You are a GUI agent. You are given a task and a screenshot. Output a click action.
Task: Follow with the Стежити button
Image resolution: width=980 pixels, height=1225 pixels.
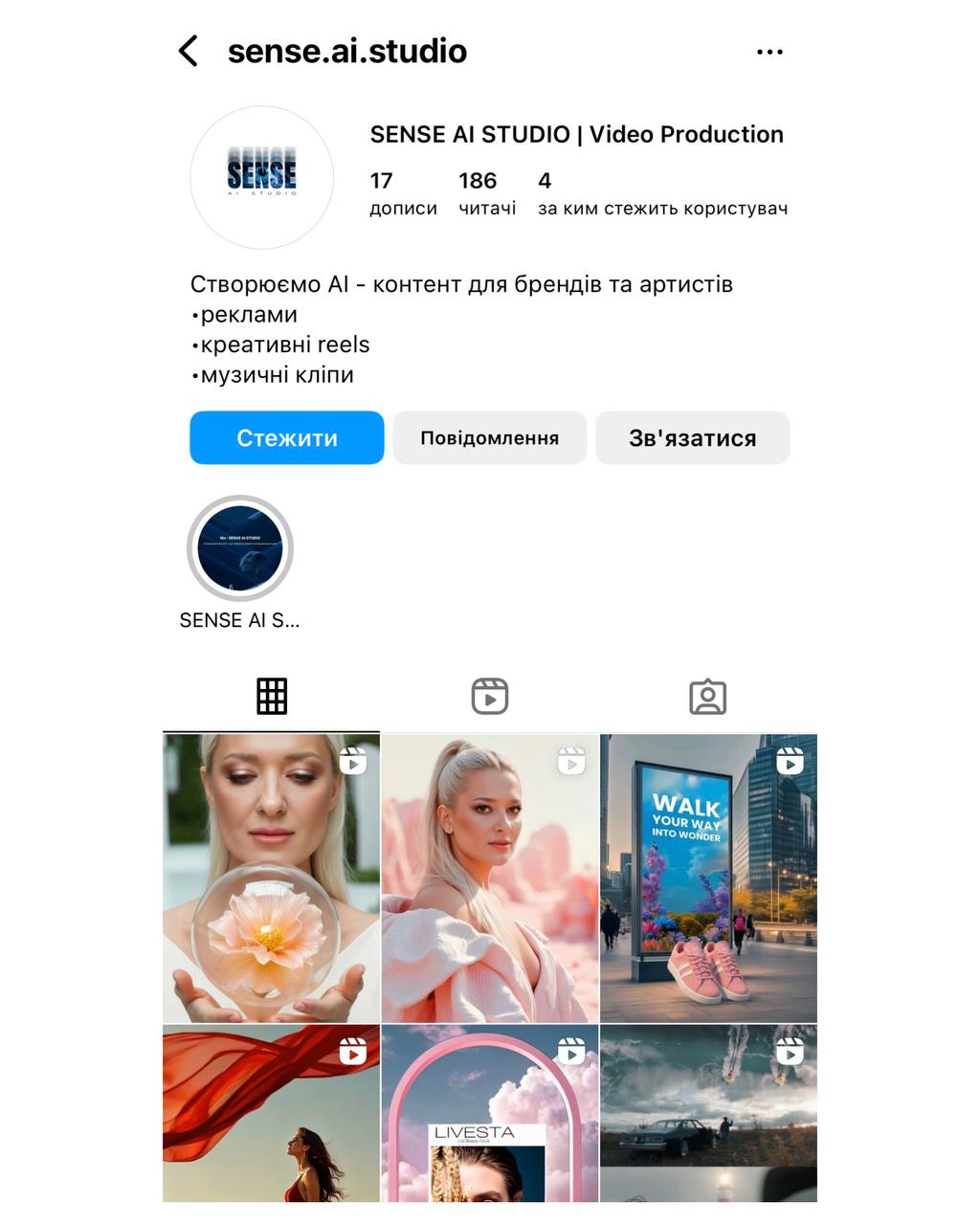[286, 438]
